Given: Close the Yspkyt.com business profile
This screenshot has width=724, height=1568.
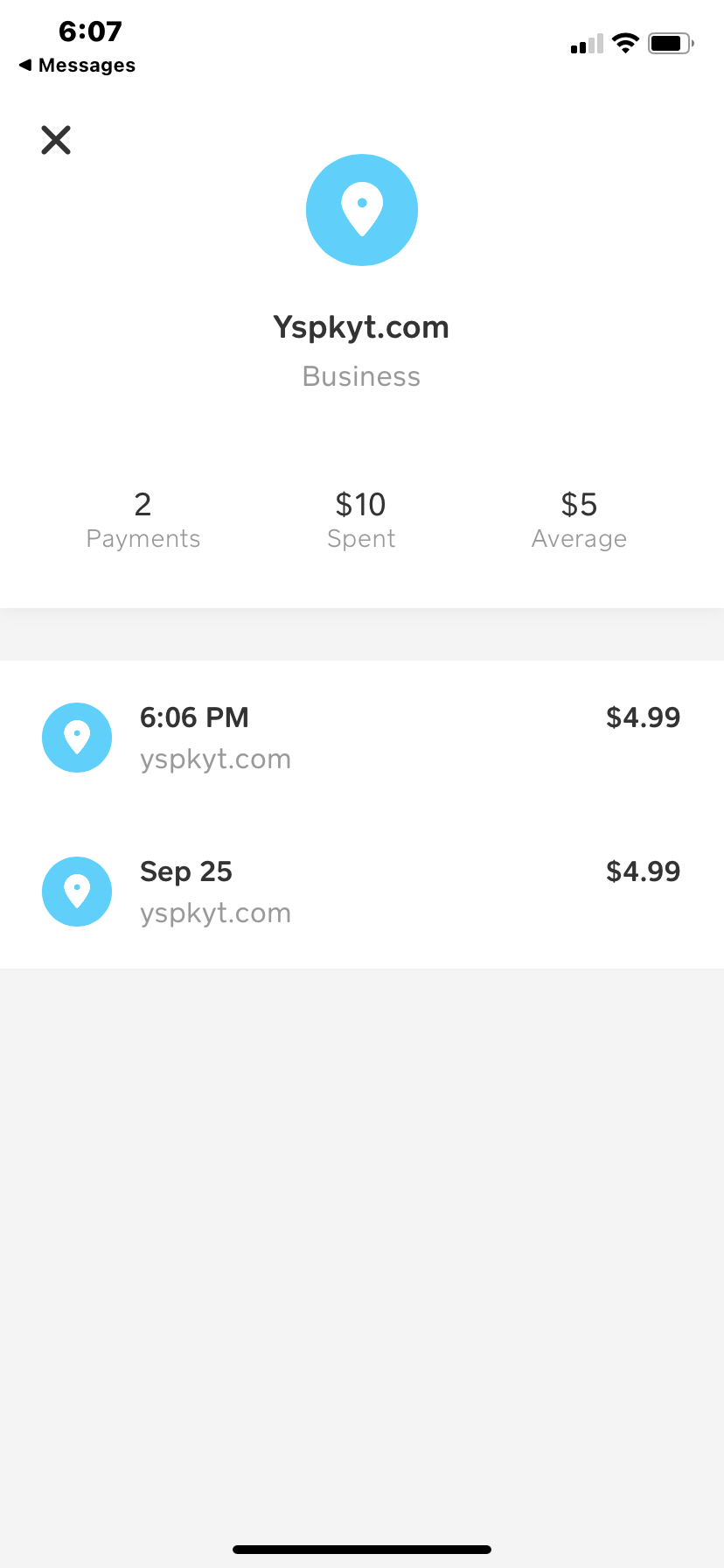Looking at the screenshot, I should point(56,140).
